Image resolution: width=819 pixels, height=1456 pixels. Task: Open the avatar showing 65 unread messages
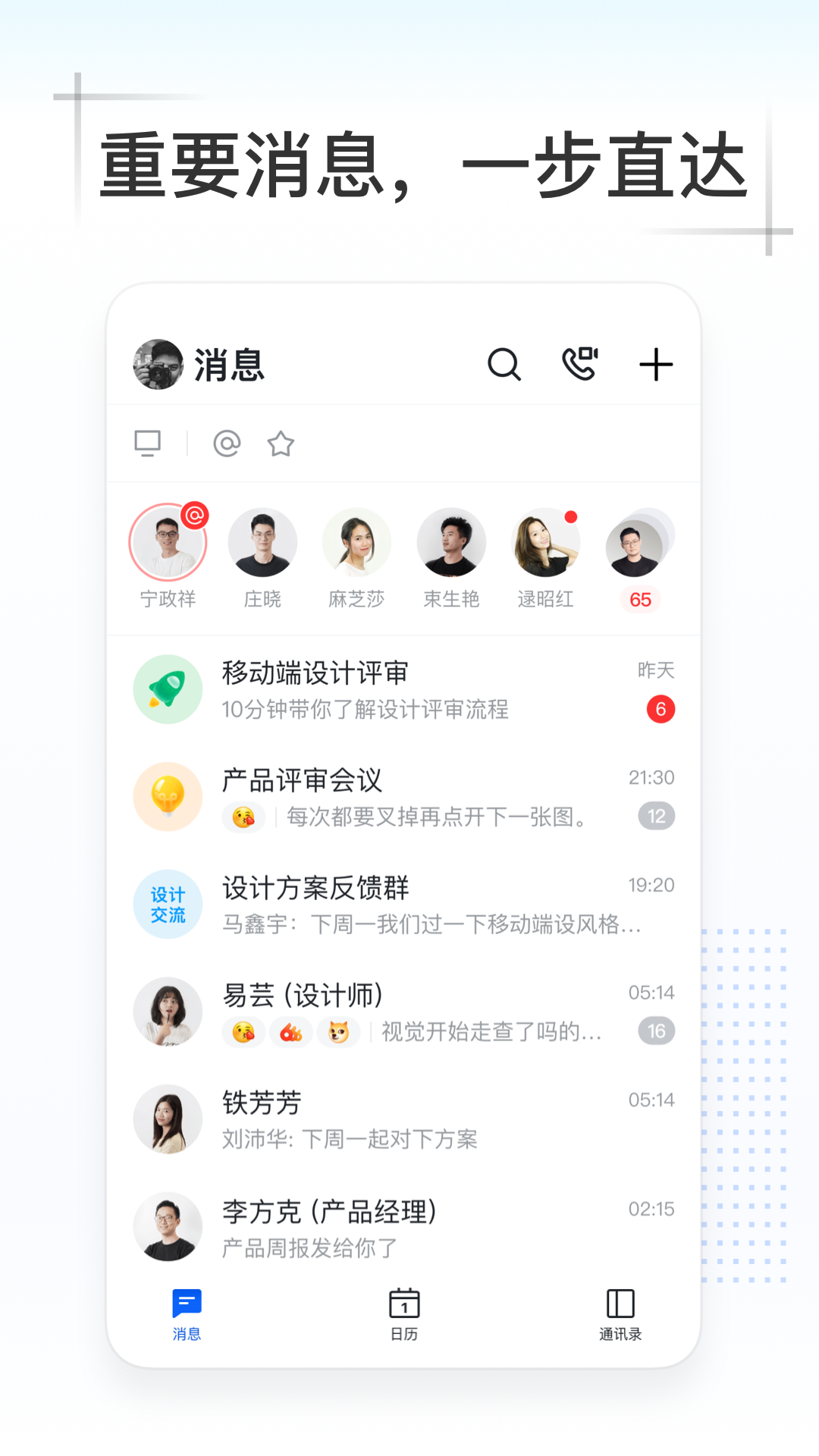coord(639,542)
